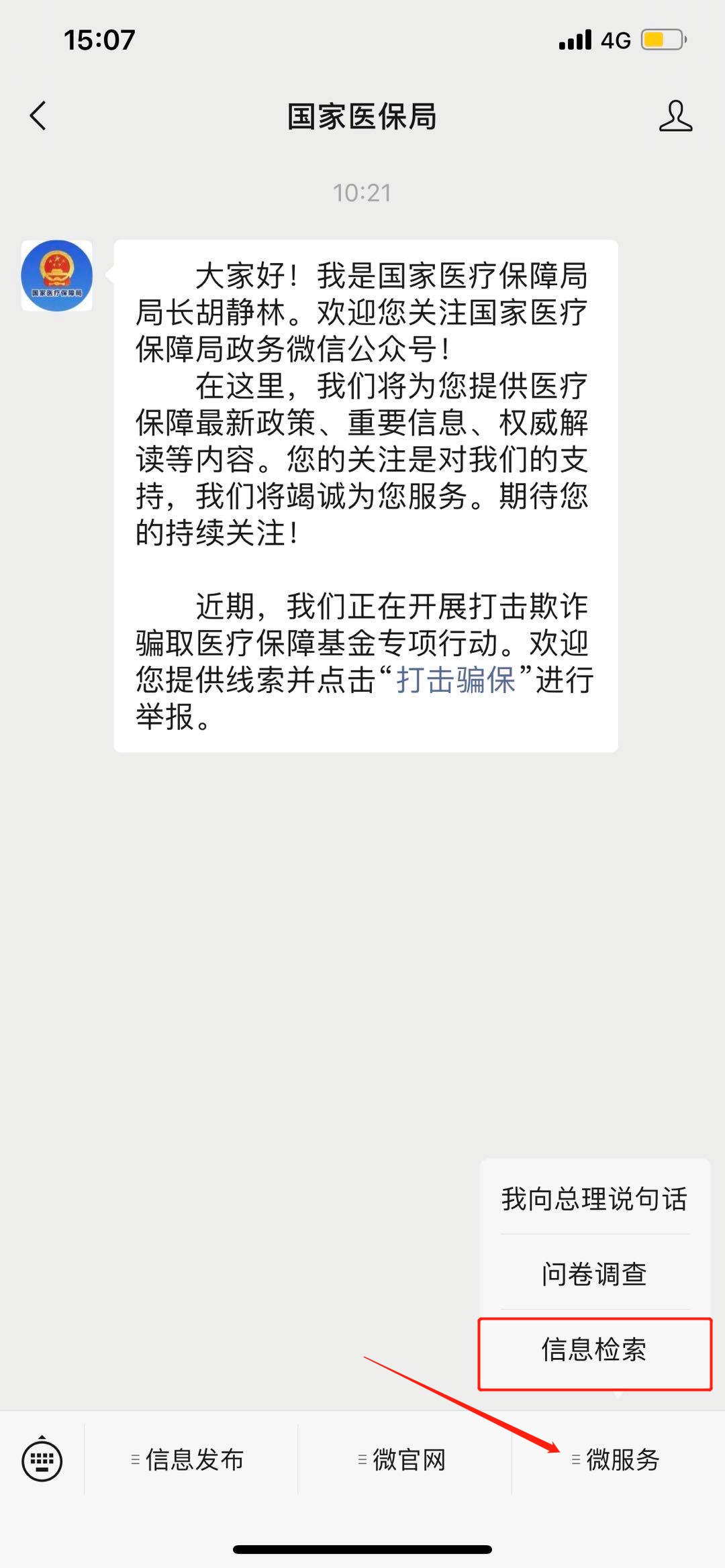Open the 国家医保局 avatar
The width and height of the screenshot is (725, 1568).
tap(57, 276)
